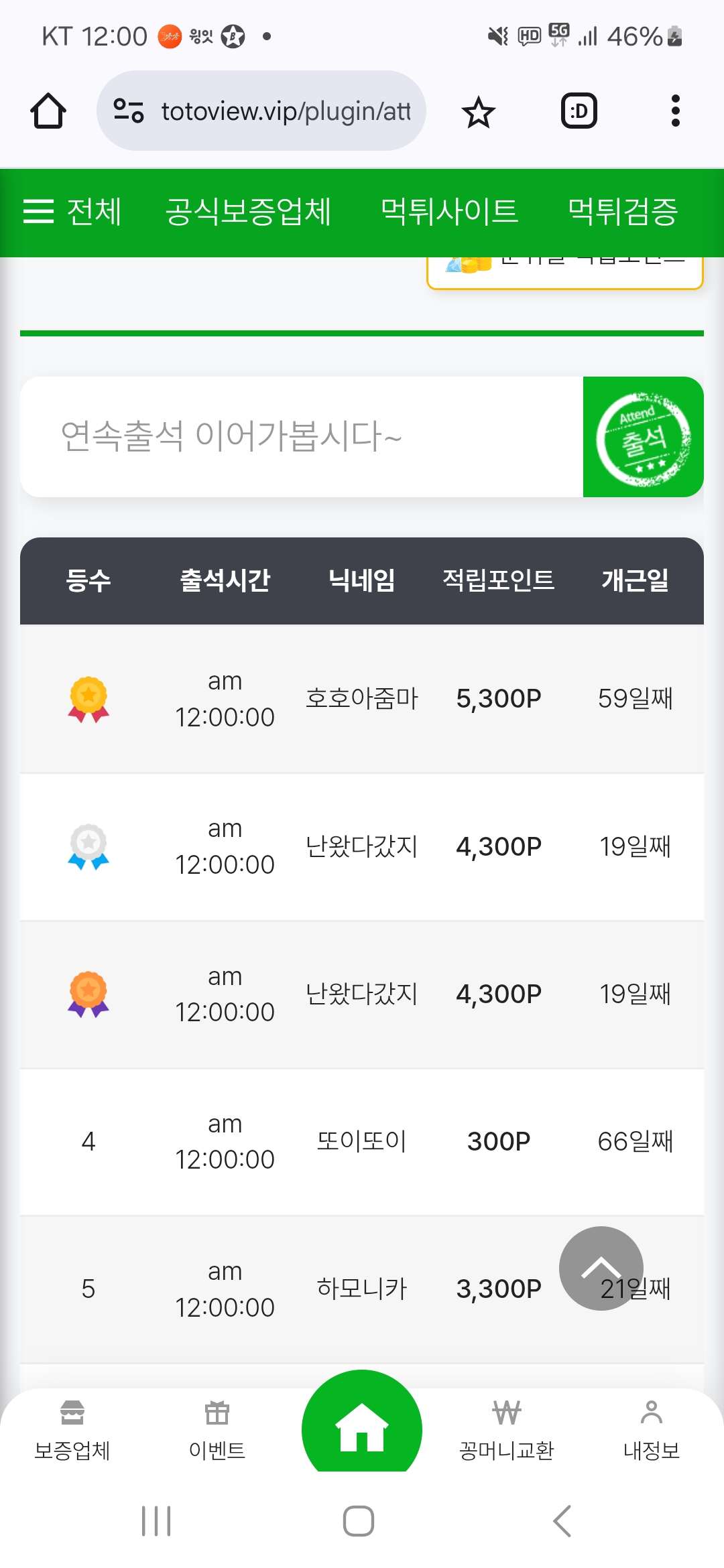This screenshot has width=724, height=1568.
Task: Jump back to top with arrow button
Action: [x=601, y=1268]
